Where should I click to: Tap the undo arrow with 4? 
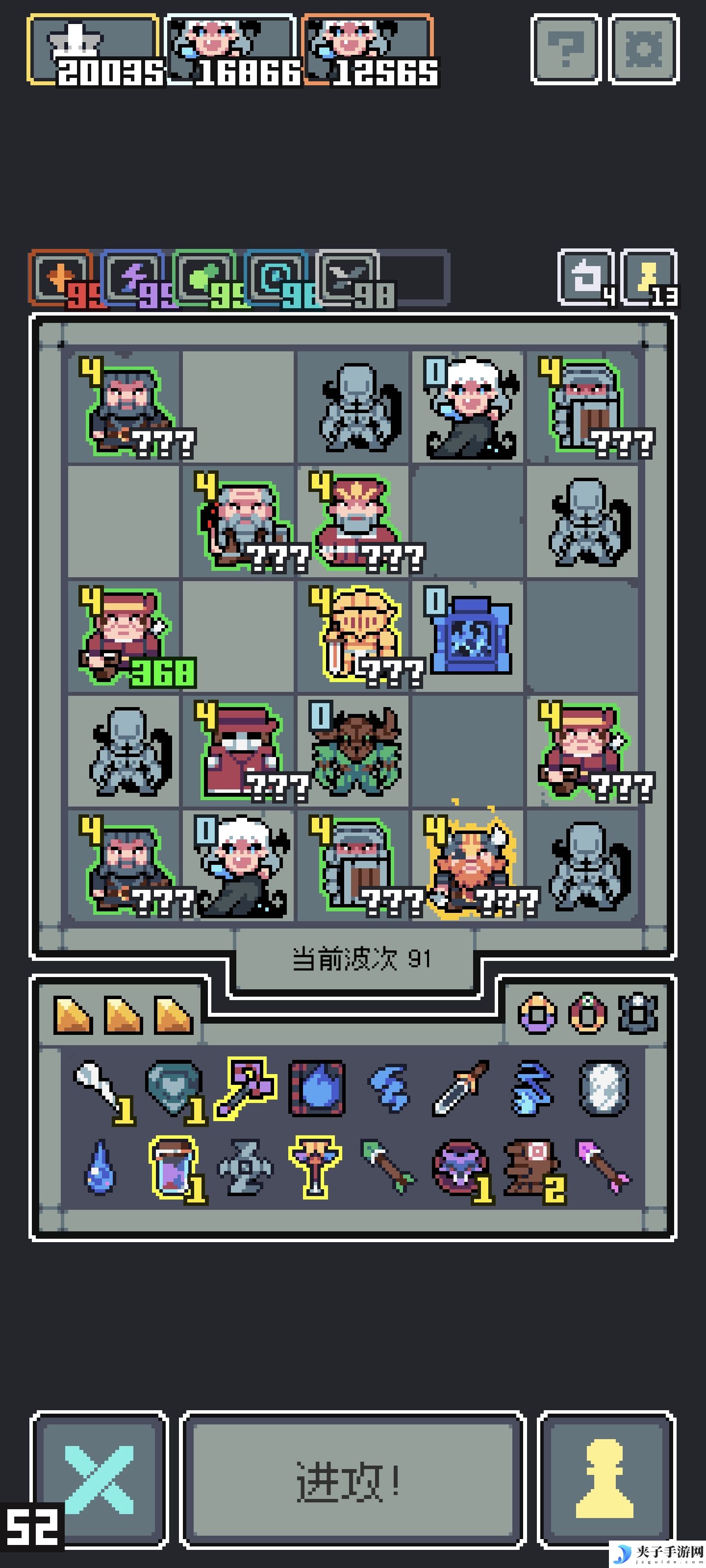click(x=585, y=277)
